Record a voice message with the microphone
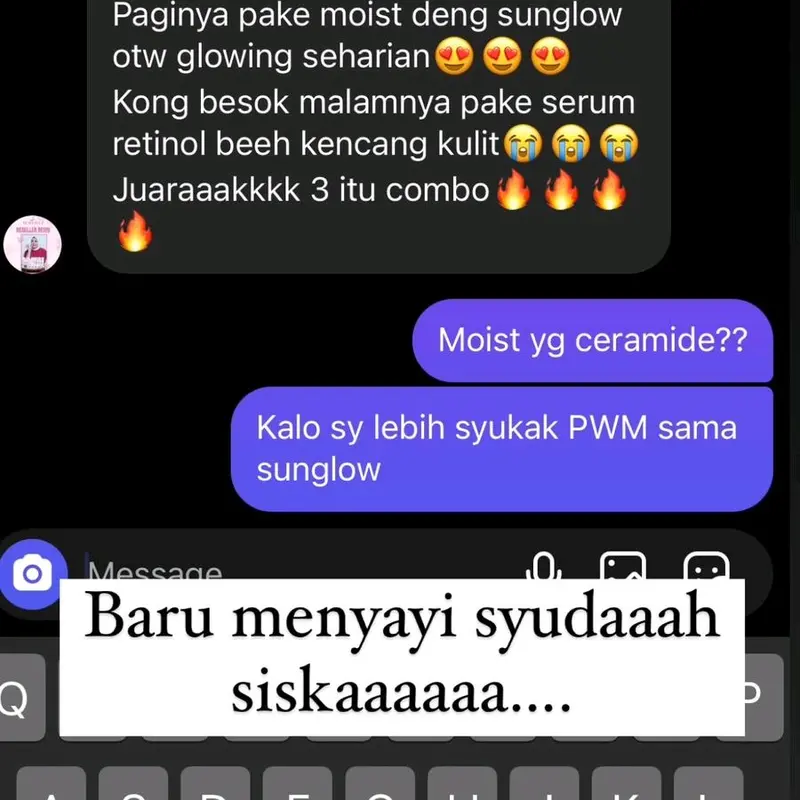 point(543,566)
